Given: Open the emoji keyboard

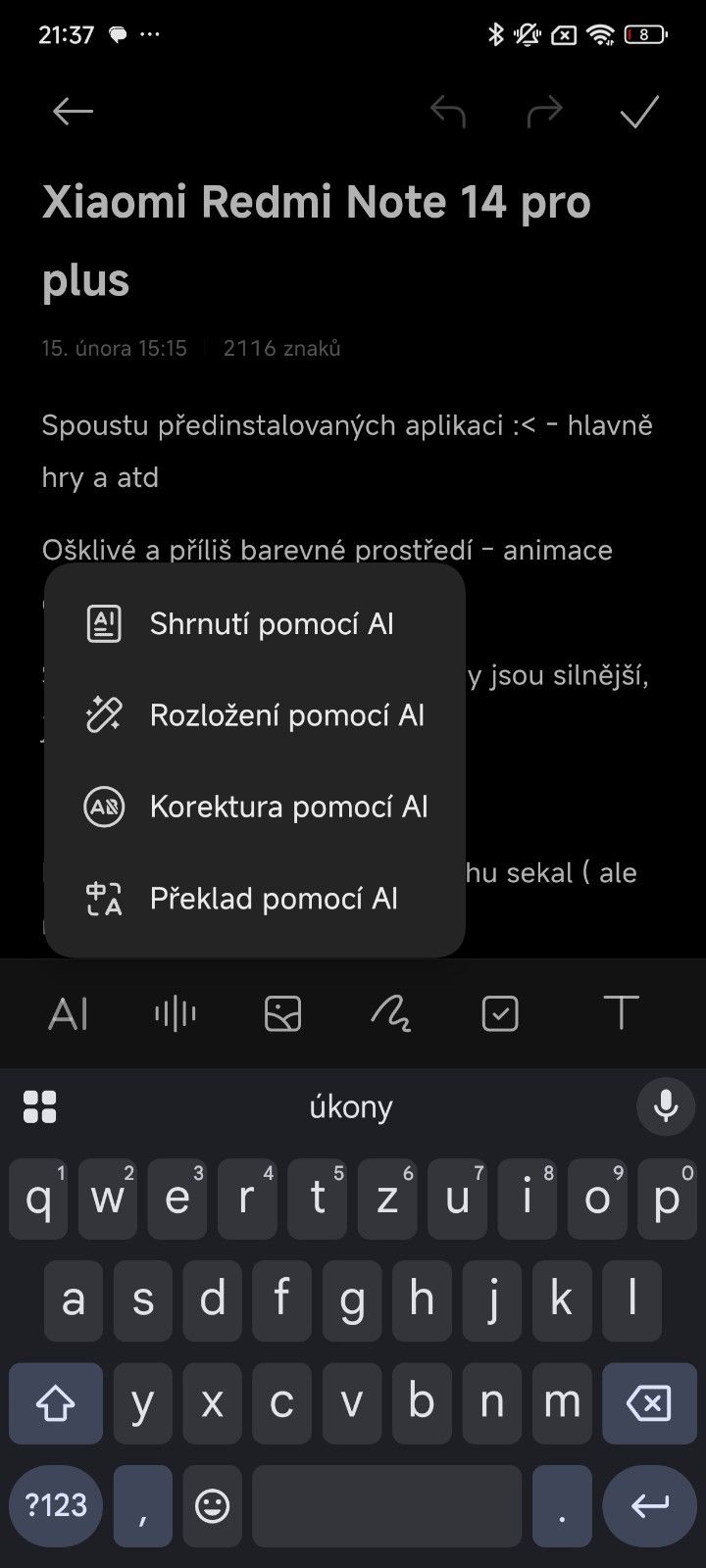Looking at the screenshot, I should 213,1505.
